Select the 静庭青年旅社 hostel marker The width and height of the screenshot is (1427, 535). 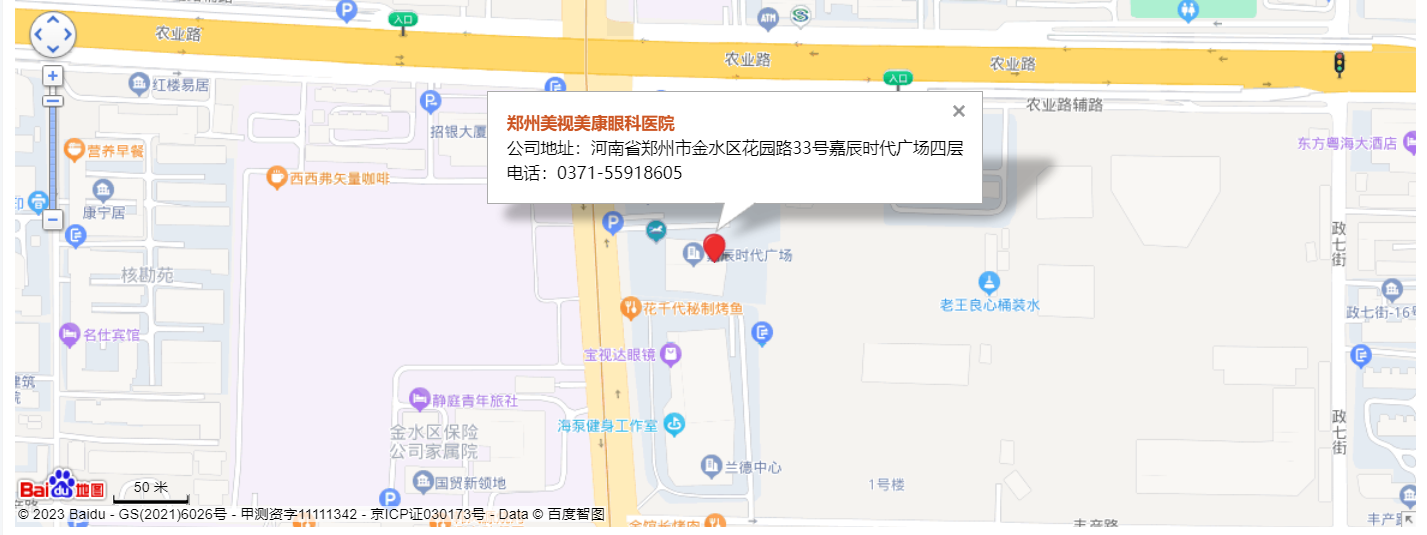(x=420, y=400)
